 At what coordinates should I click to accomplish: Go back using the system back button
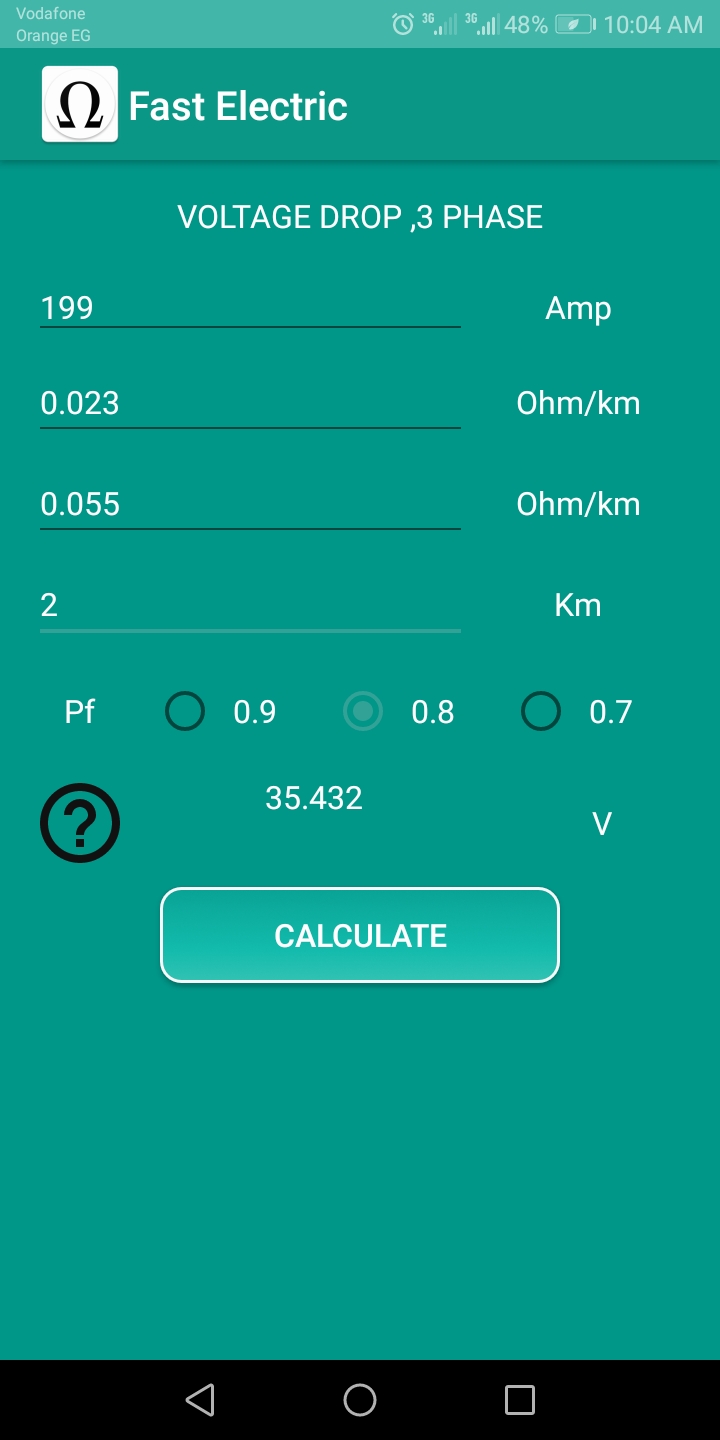[200, 1399]
